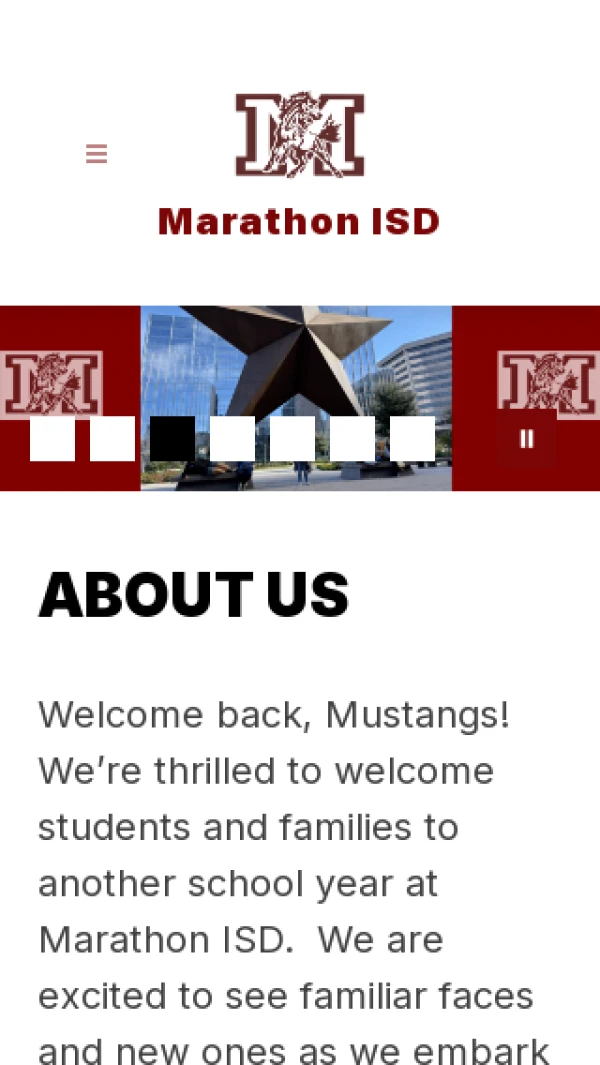This screenshot has width=600, height=1065.
Task: Tap the Marathon ISD site title link
Action: (x=299, y=221)
